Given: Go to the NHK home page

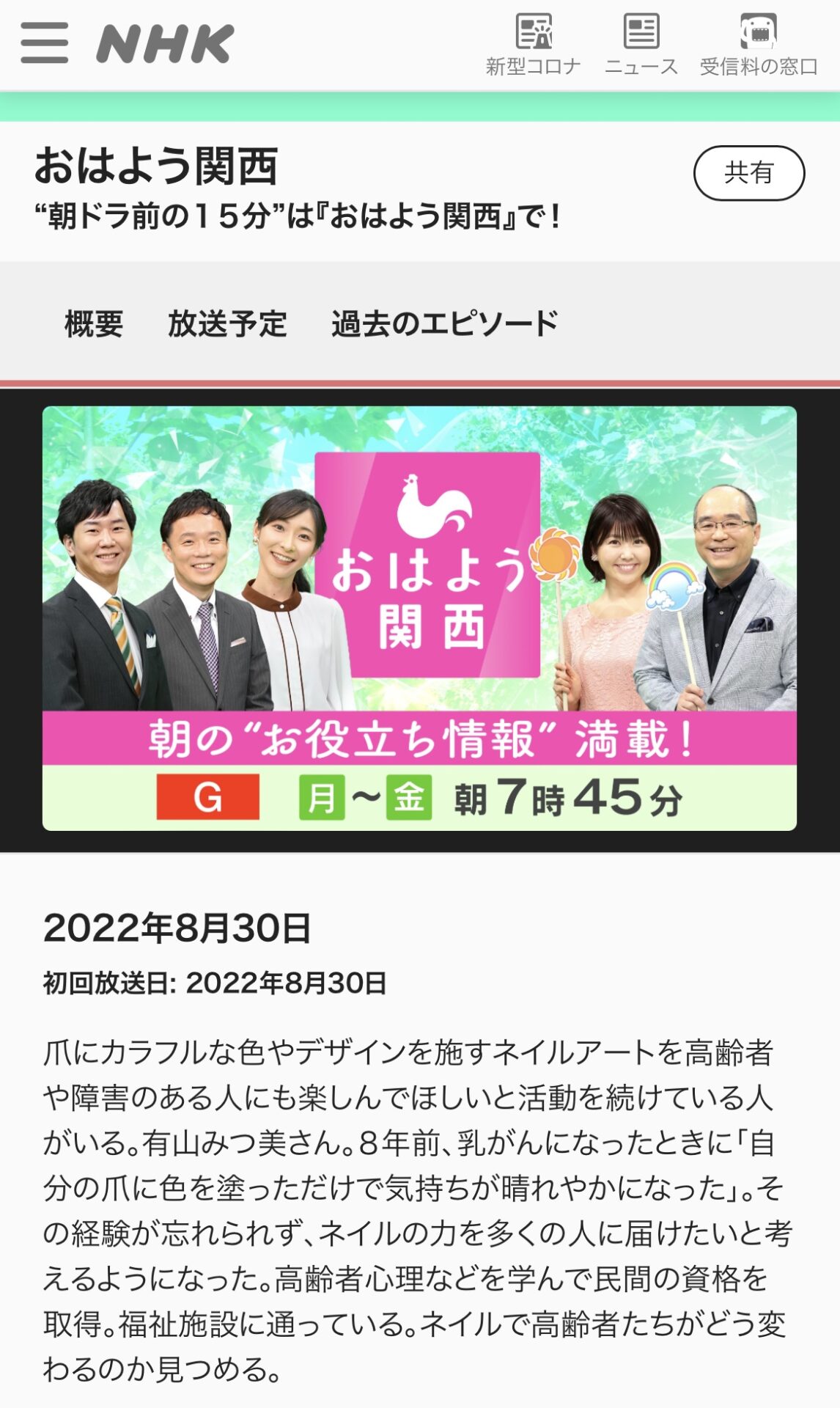Looking at the screenshot, I should point(166,44).
